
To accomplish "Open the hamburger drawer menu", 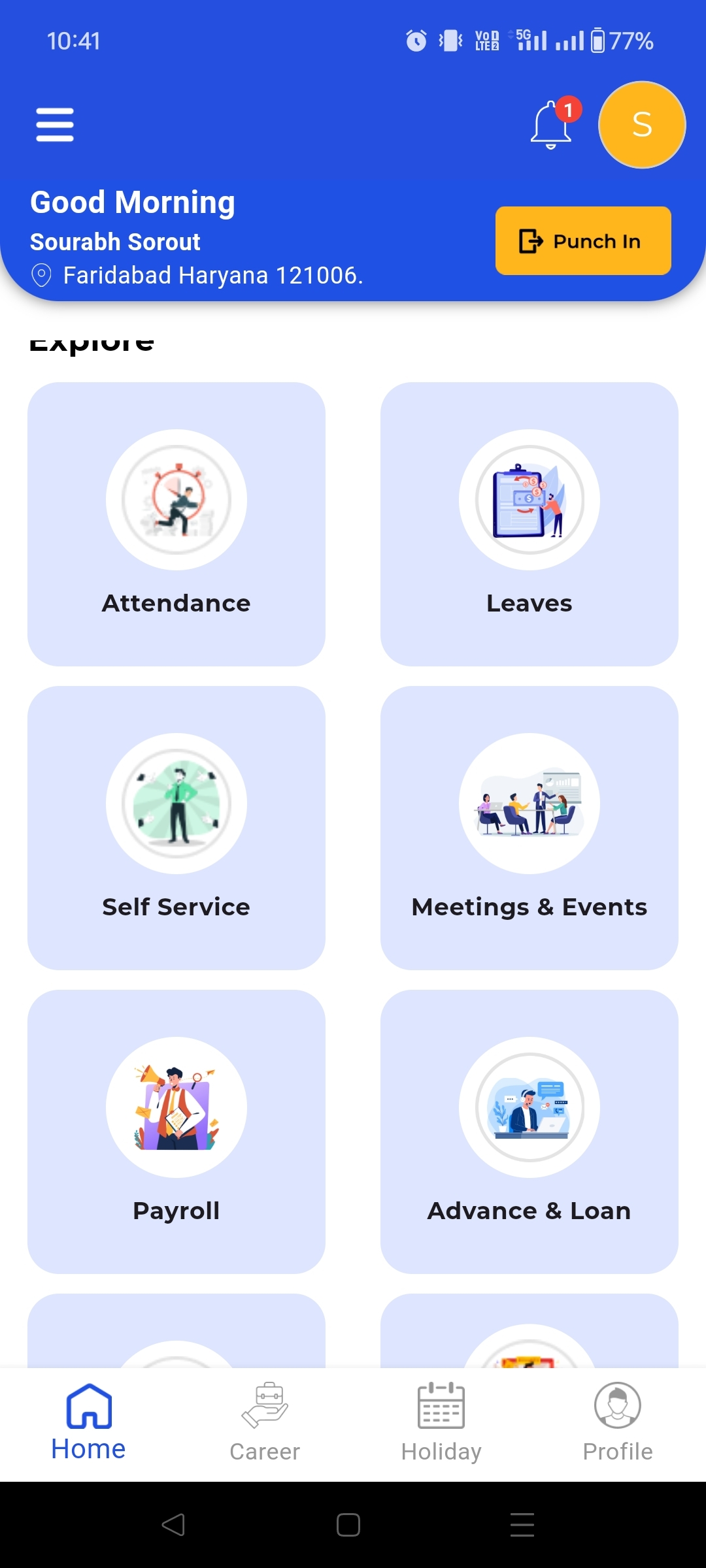I will 55,124.
